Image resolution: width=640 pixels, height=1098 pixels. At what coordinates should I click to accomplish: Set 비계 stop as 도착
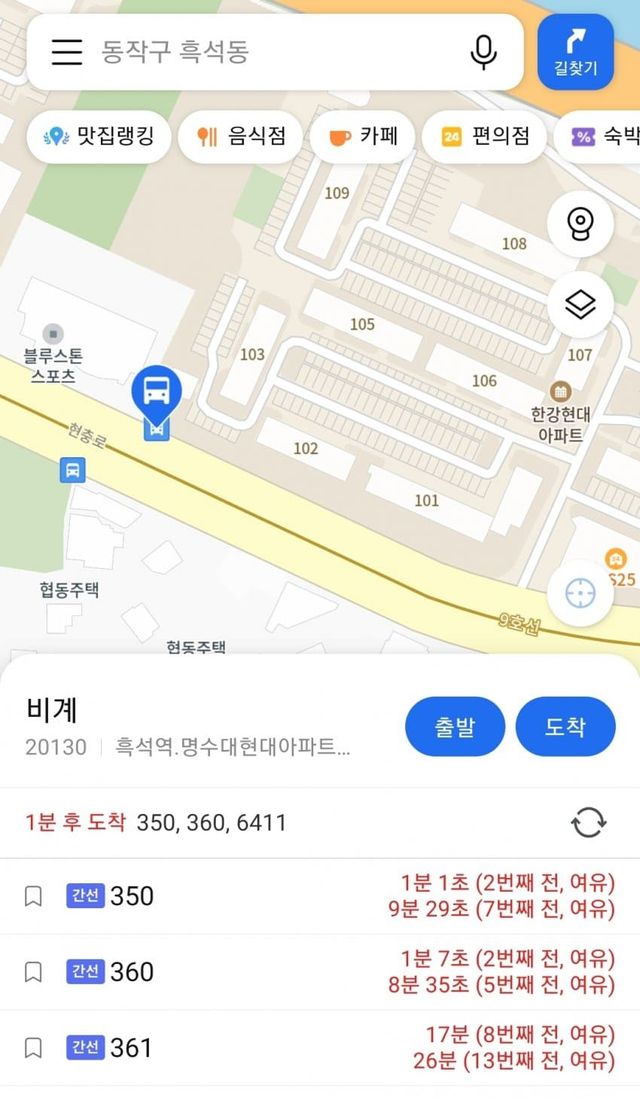pos(565,726)
